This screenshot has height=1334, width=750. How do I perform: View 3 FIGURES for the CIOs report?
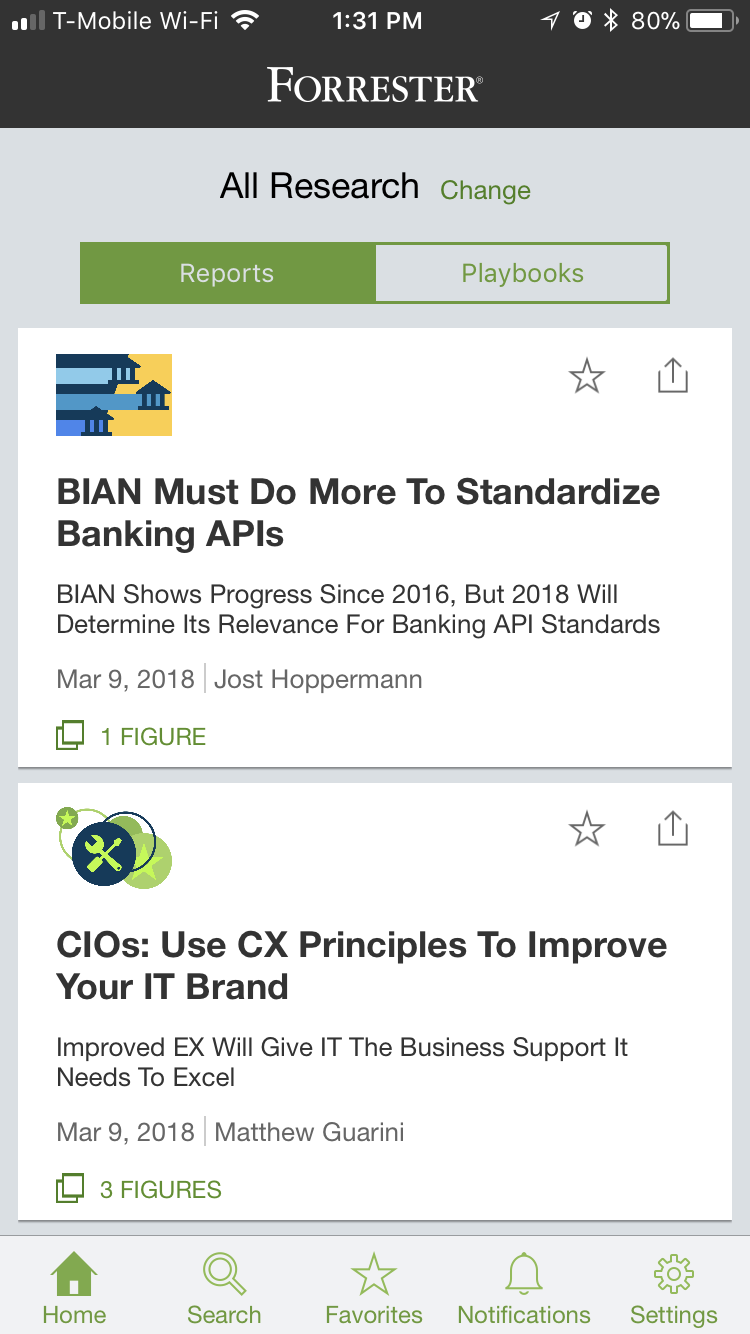point(139,1190)
